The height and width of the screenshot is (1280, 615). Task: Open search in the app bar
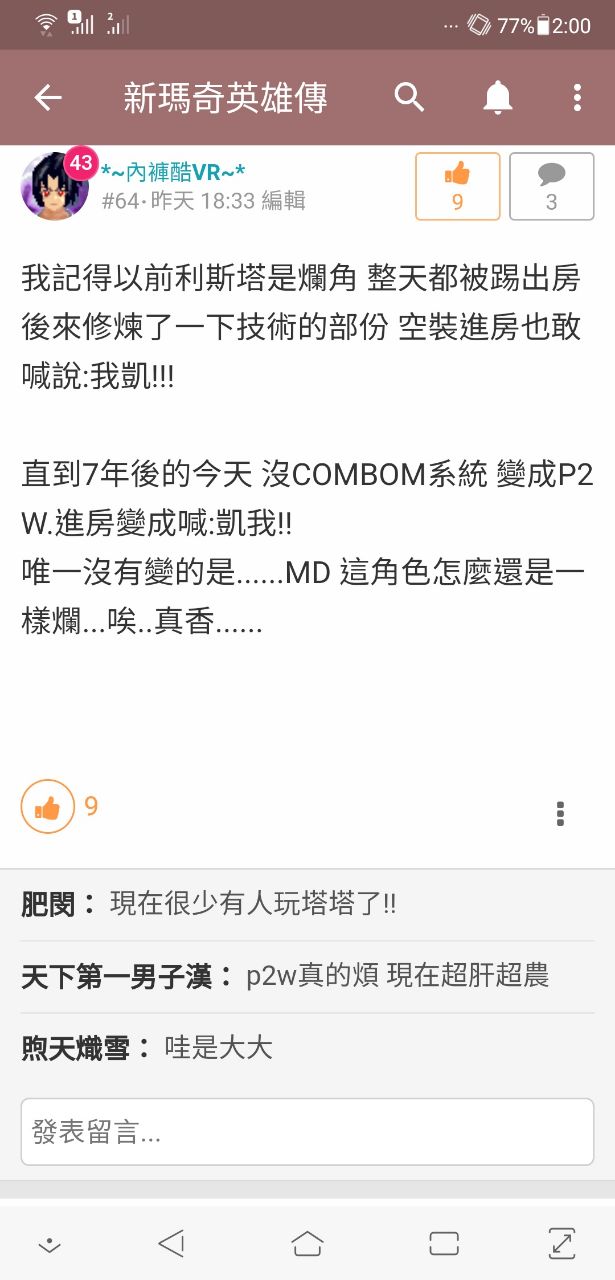[410, 97]
